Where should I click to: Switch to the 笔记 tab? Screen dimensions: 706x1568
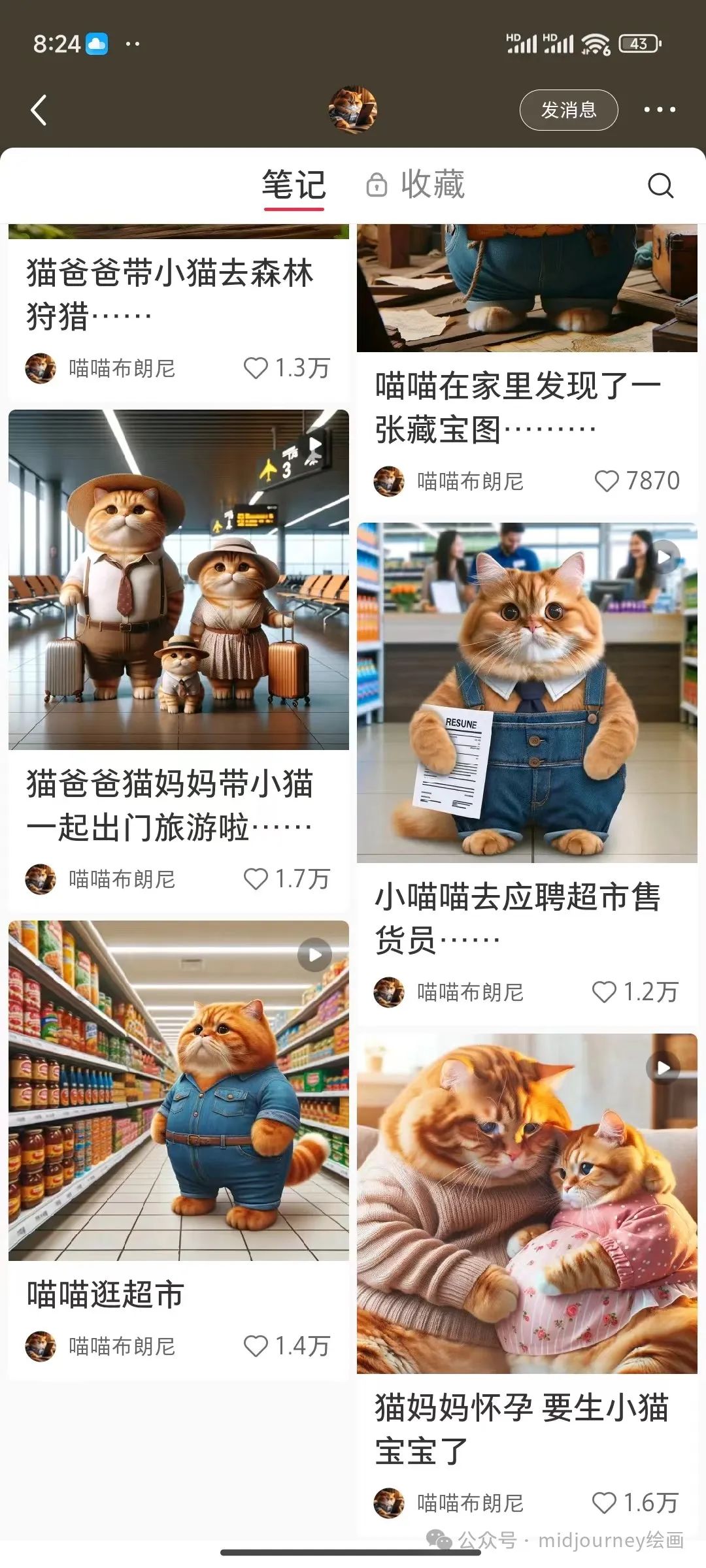point(294,186)
